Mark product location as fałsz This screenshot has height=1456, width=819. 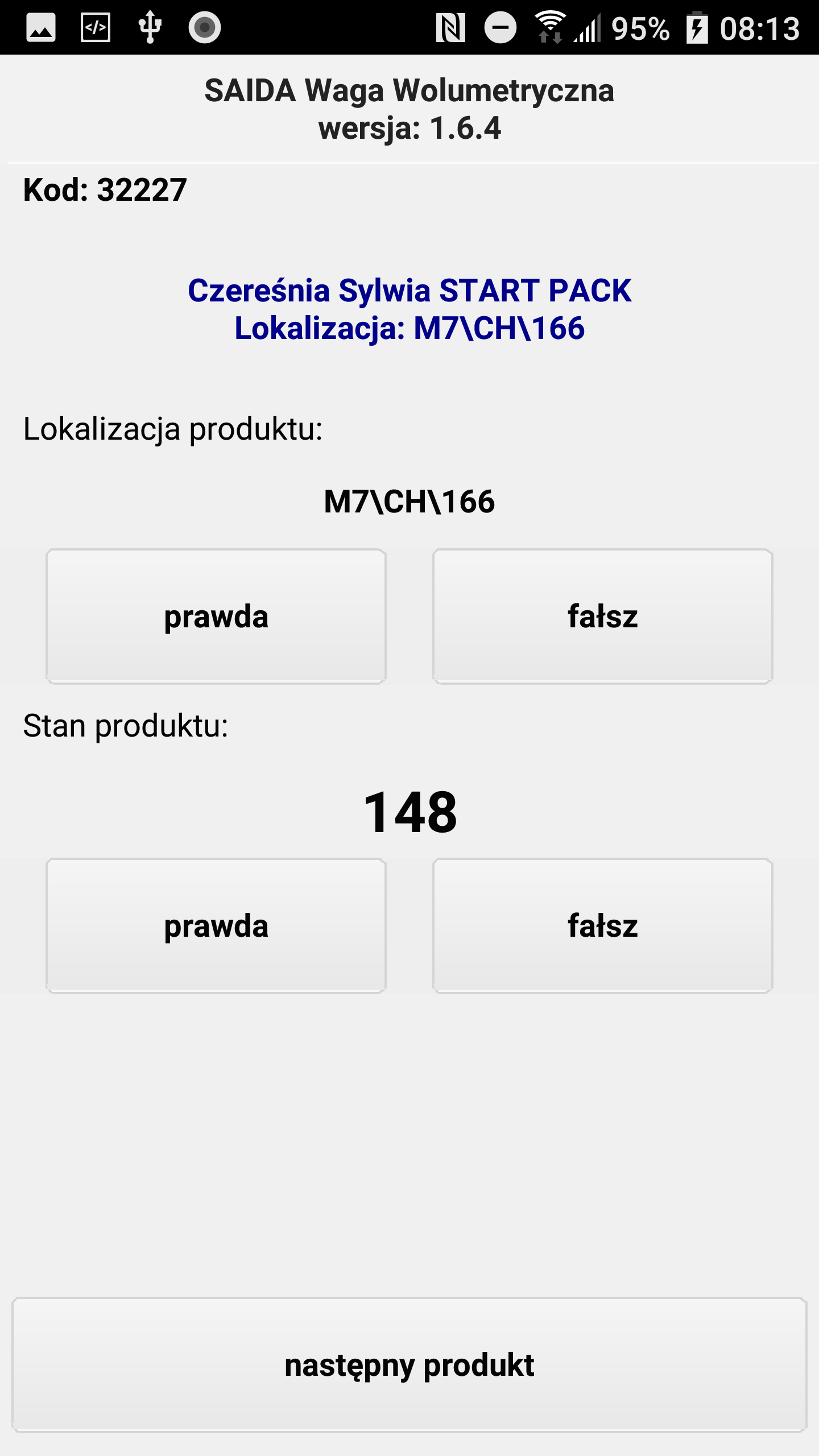pyautogui.click(x=603, y=616)
